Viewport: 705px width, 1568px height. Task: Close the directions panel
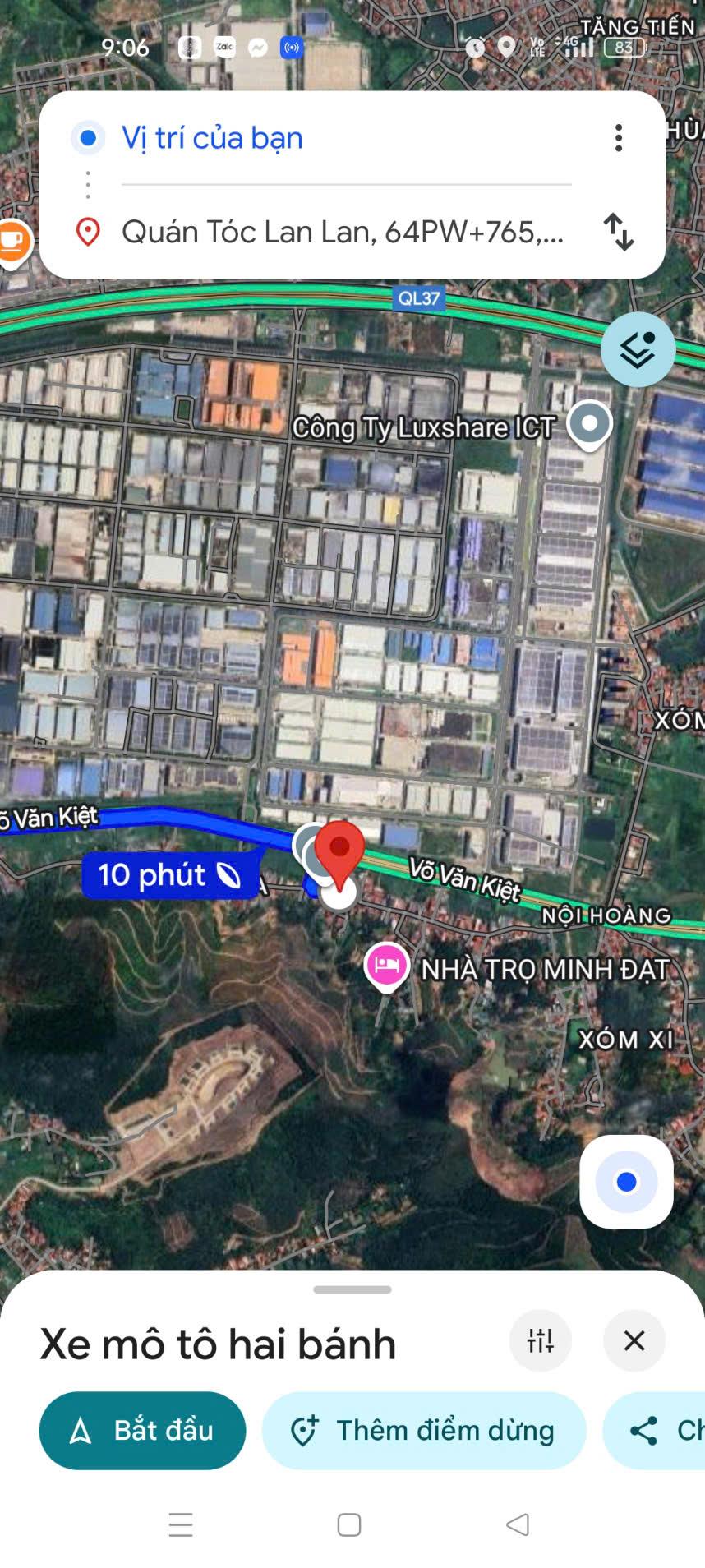click(634, 1341)
